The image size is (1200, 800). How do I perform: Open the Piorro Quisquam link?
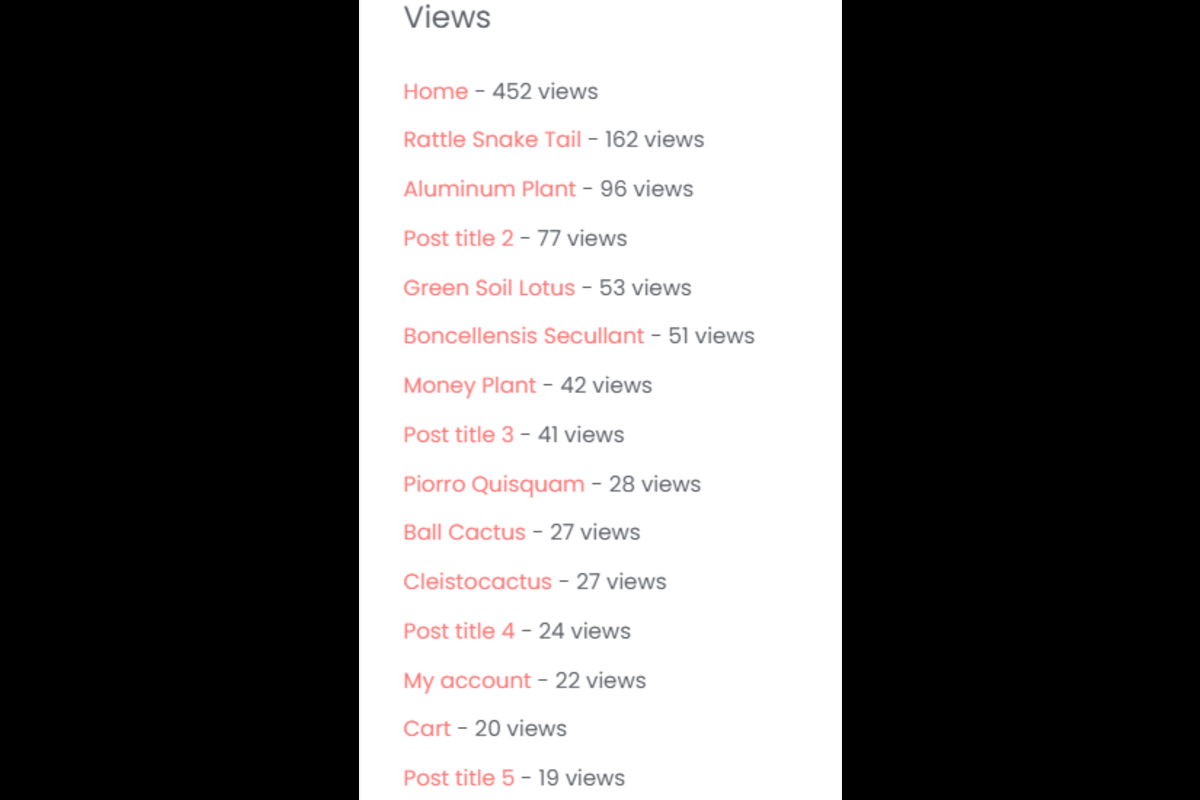494,484
